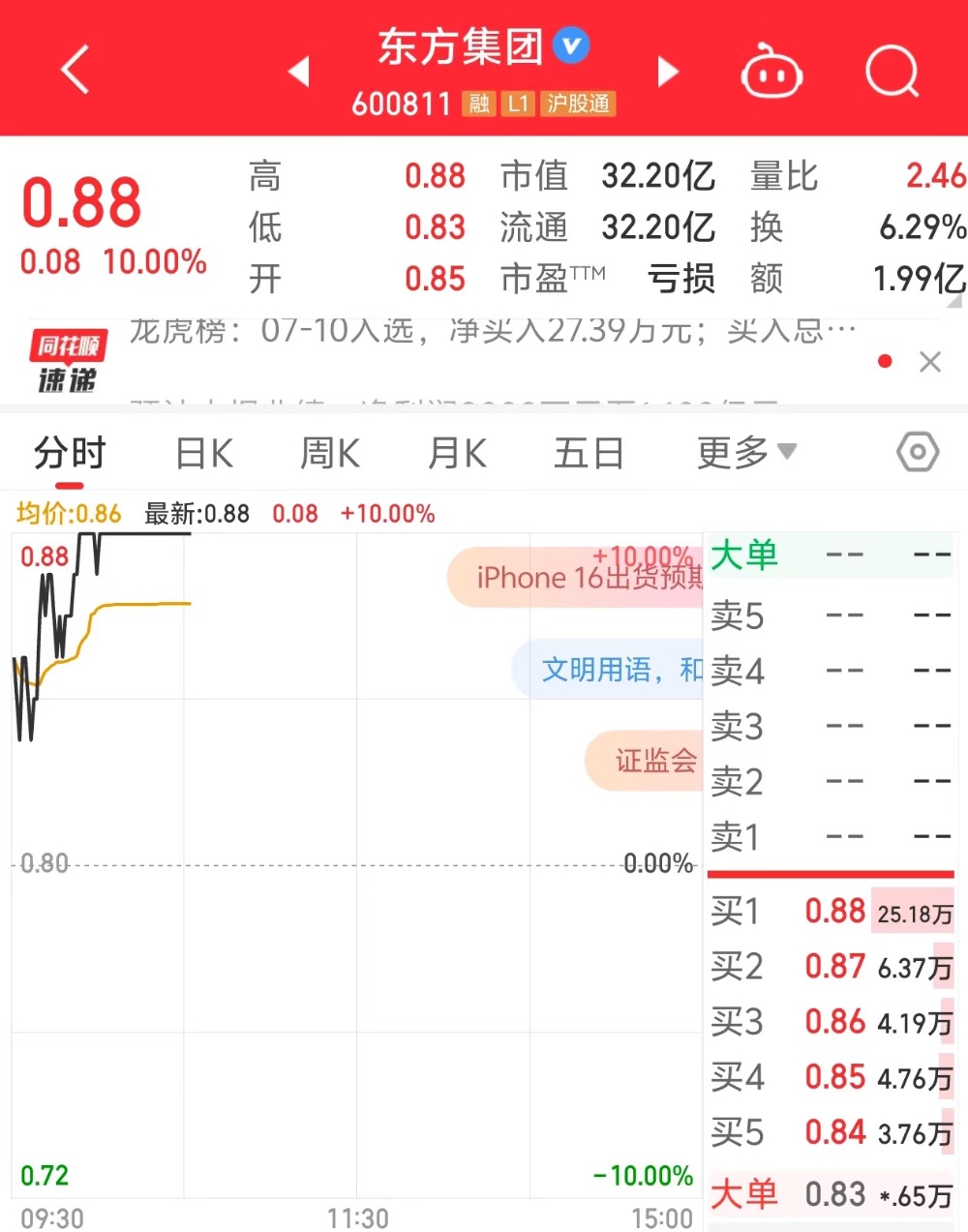The width and height of the screenshot is (968, 1232).
Task: Open the 文明用语 message bubble
Action: pyautogui.click(x=610, y=669)
